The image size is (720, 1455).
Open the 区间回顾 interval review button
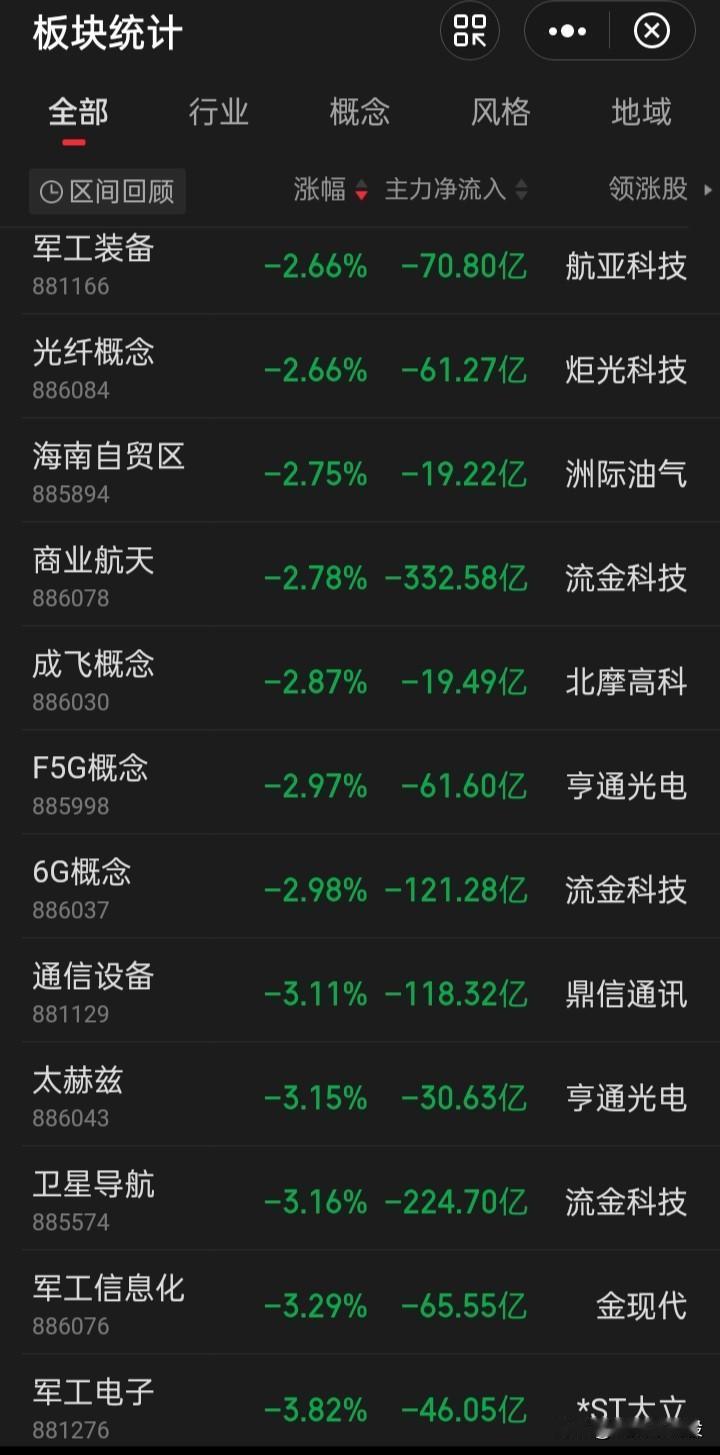click(x=107, y=191)
